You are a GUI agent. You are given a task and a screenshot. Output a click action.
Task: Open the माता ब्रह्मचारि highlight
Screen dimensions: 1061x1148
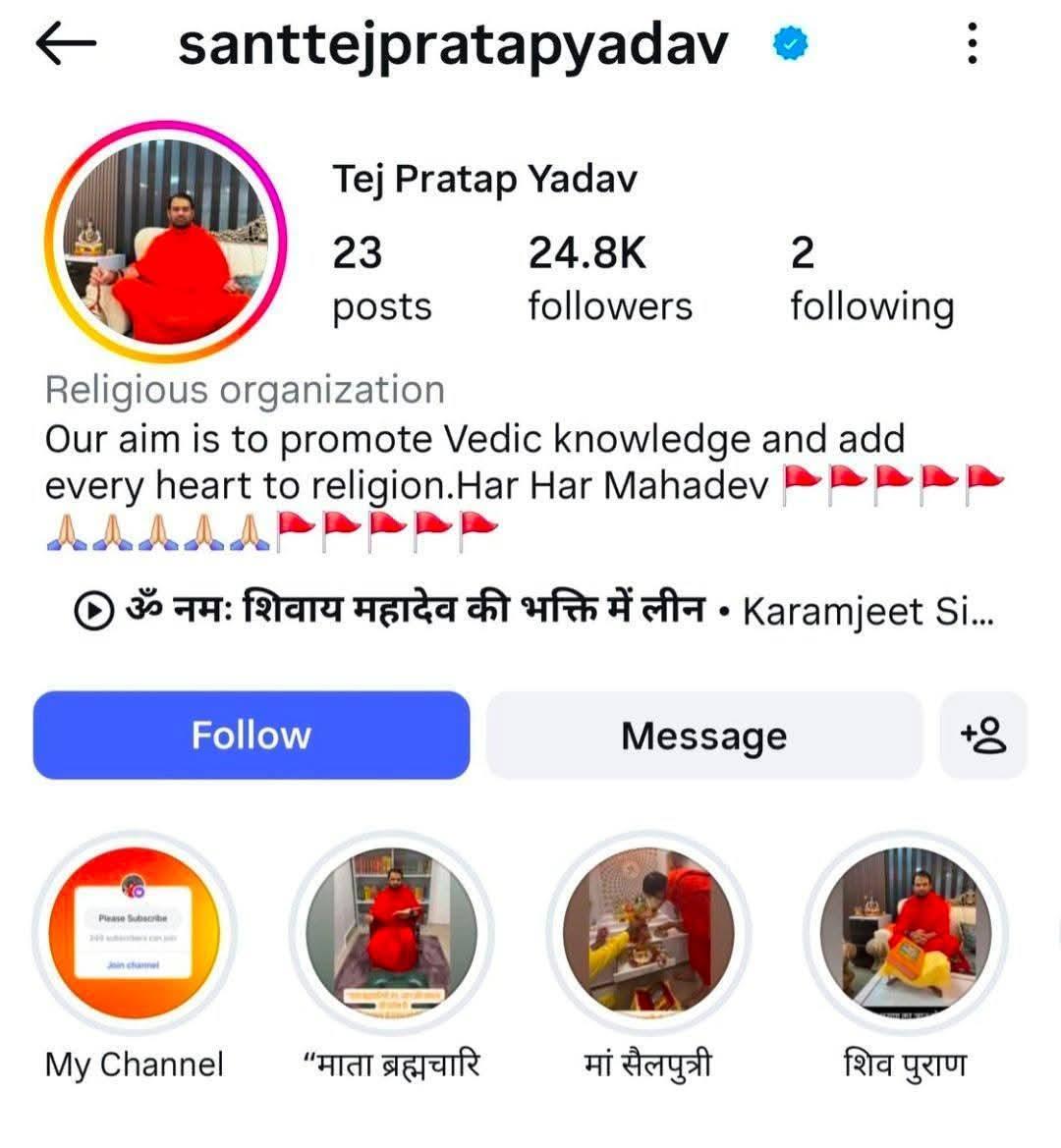coord(392,933)
